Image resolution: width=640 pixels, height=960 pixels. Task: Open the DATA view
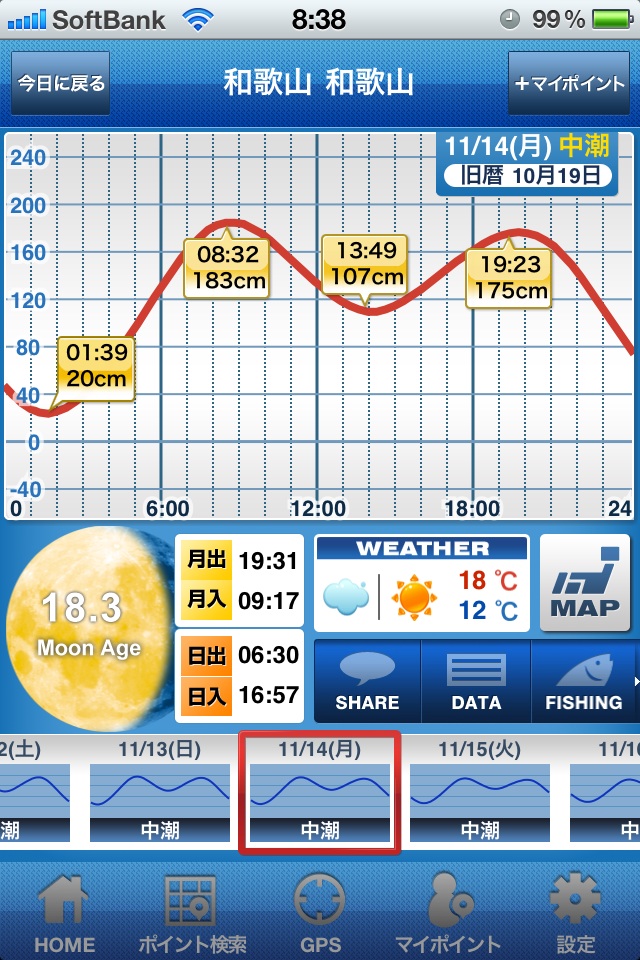click(476, 681)
